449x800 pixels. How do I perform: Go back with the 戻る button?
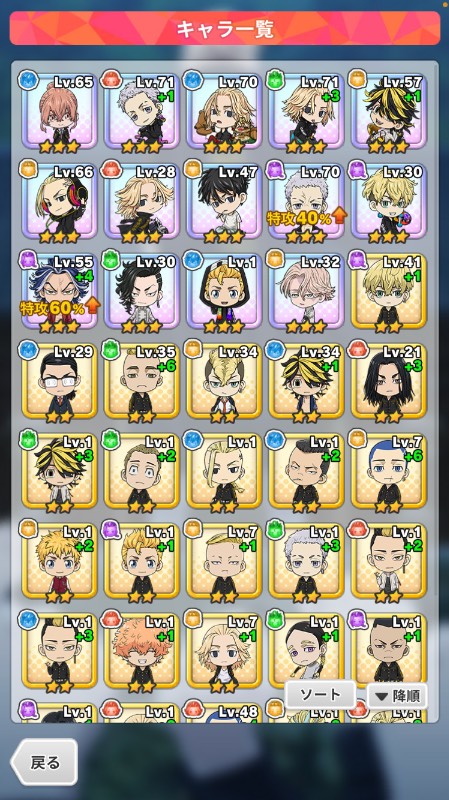(x=45, y=762)
